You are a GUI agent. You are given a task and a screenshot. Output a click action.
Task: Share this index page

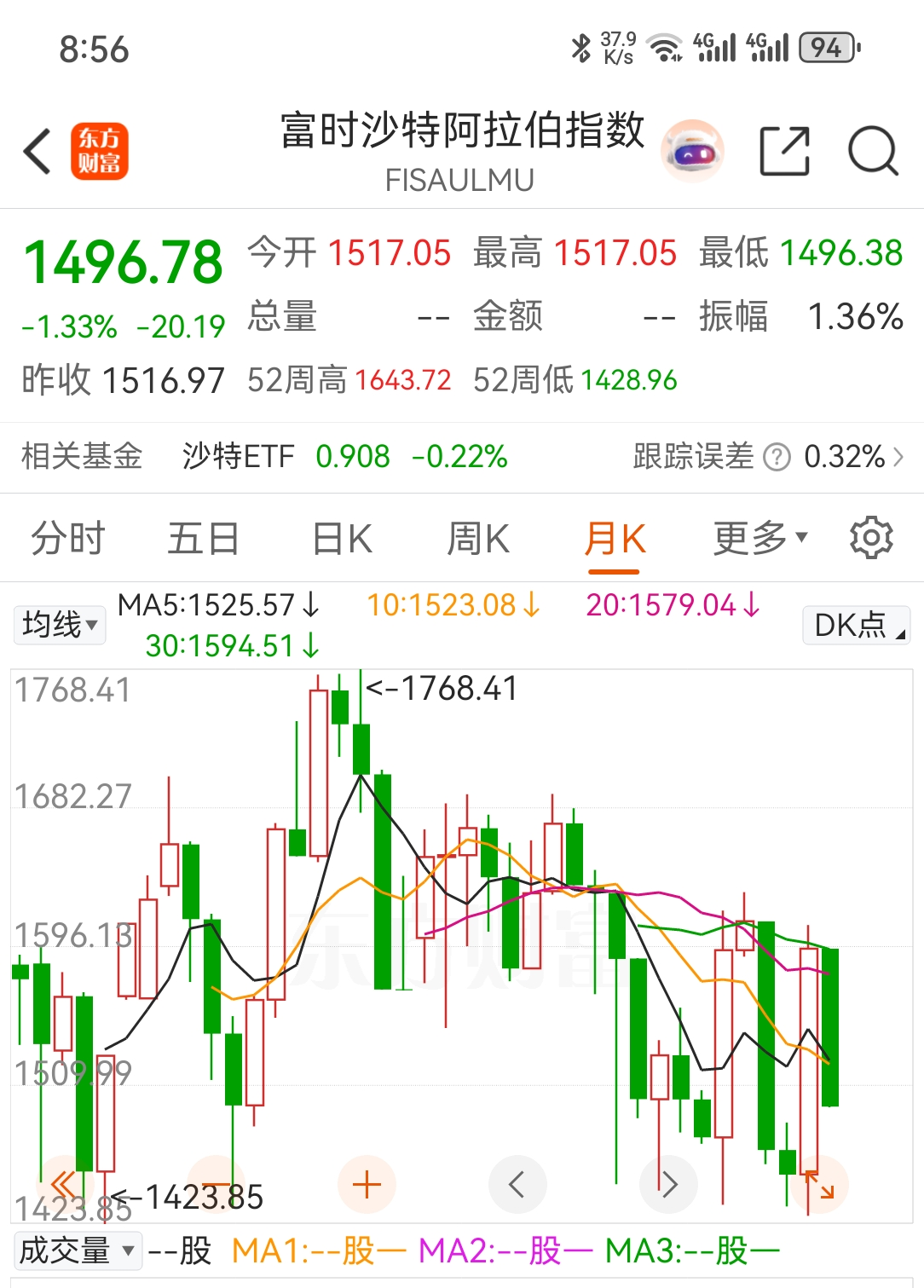point(784,152)
